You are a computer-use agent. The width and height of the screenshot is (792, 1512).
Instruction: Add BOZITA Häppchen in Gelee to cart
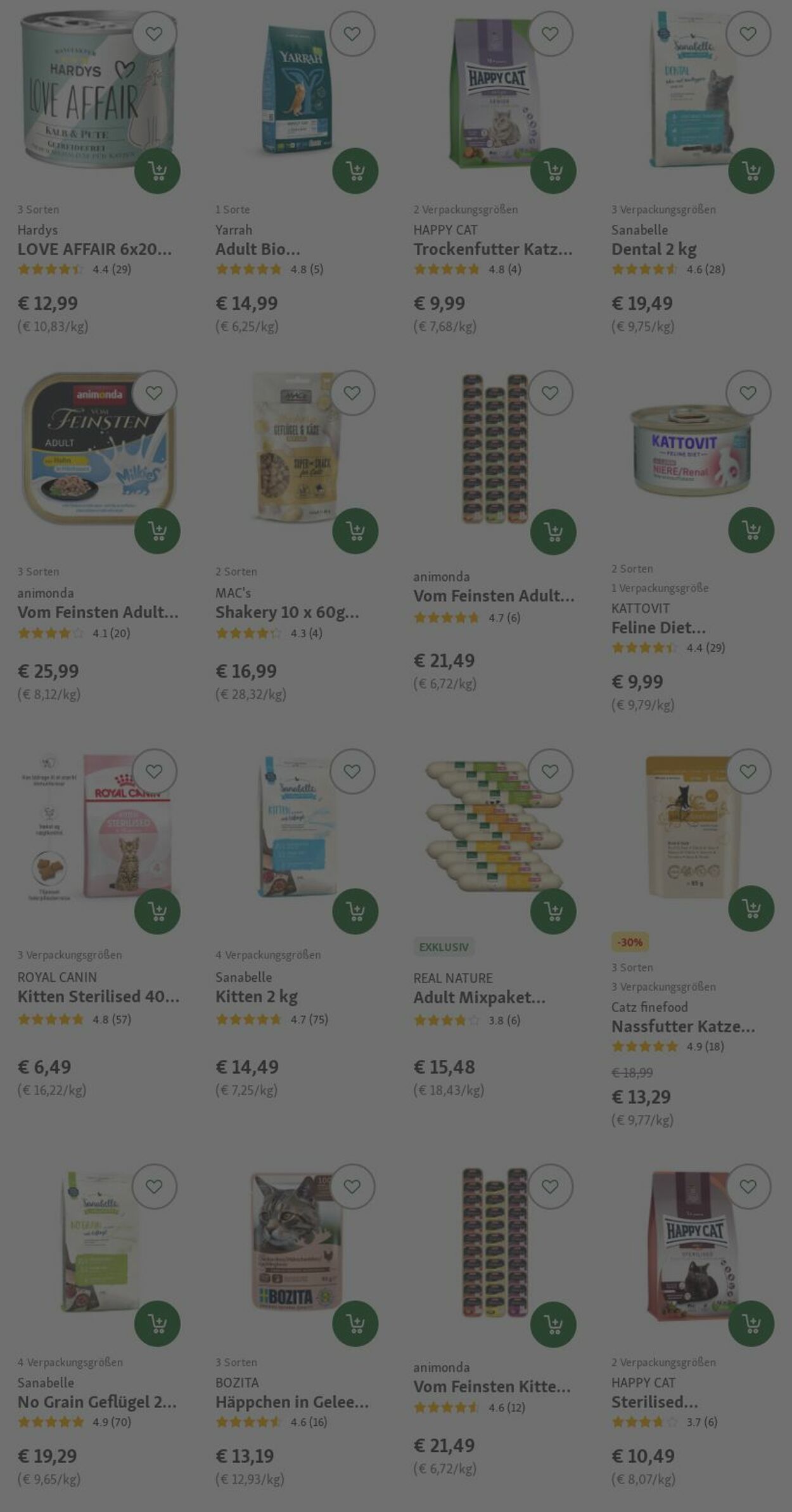[x=355, y=1324]
